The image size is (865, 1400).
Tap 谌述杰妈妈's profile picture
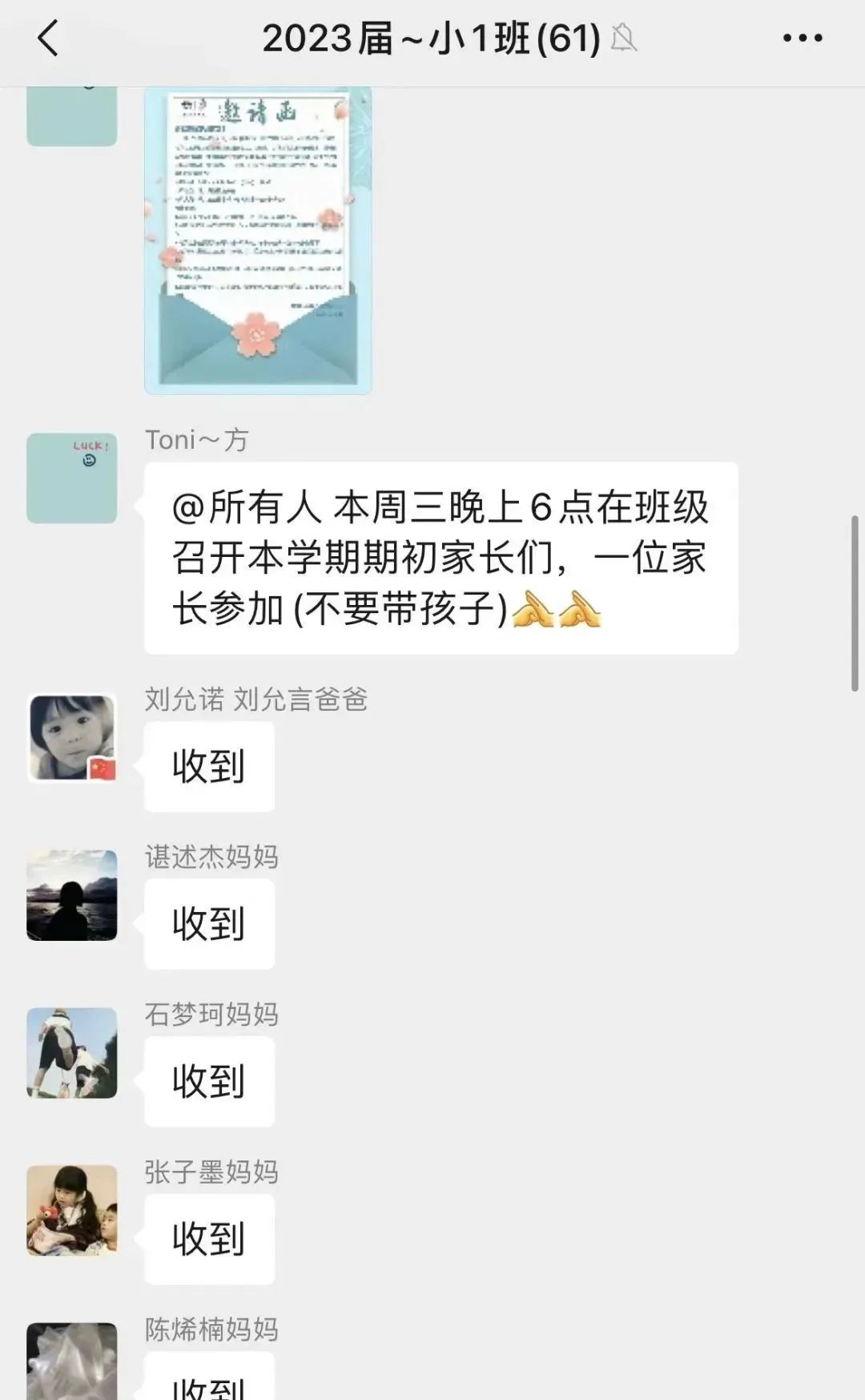click(x=72, y=895)
